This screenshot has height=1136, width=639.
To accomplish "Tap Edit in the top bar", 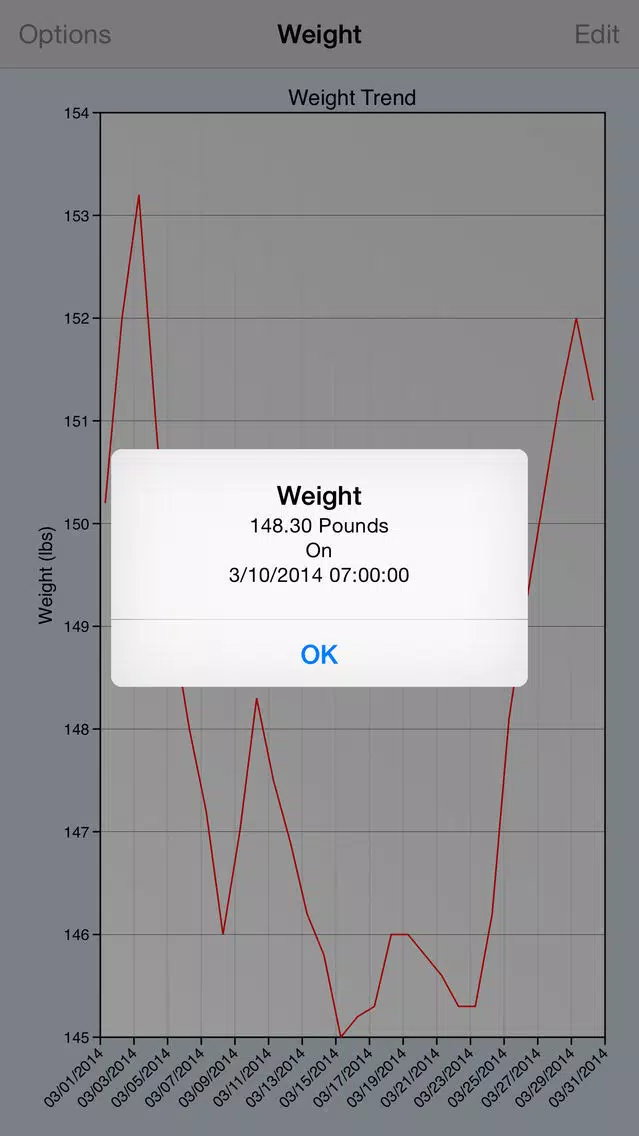I will coord(596,34).
